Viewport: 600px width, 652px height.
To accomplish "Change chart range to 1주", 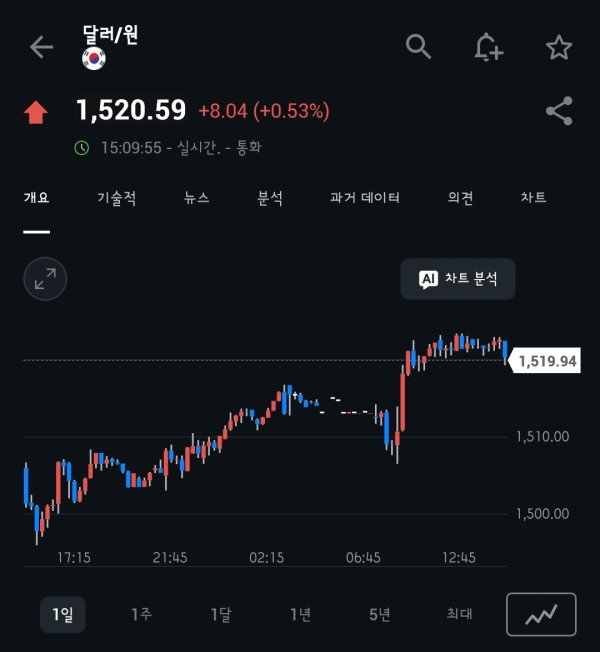I will 141,614.
